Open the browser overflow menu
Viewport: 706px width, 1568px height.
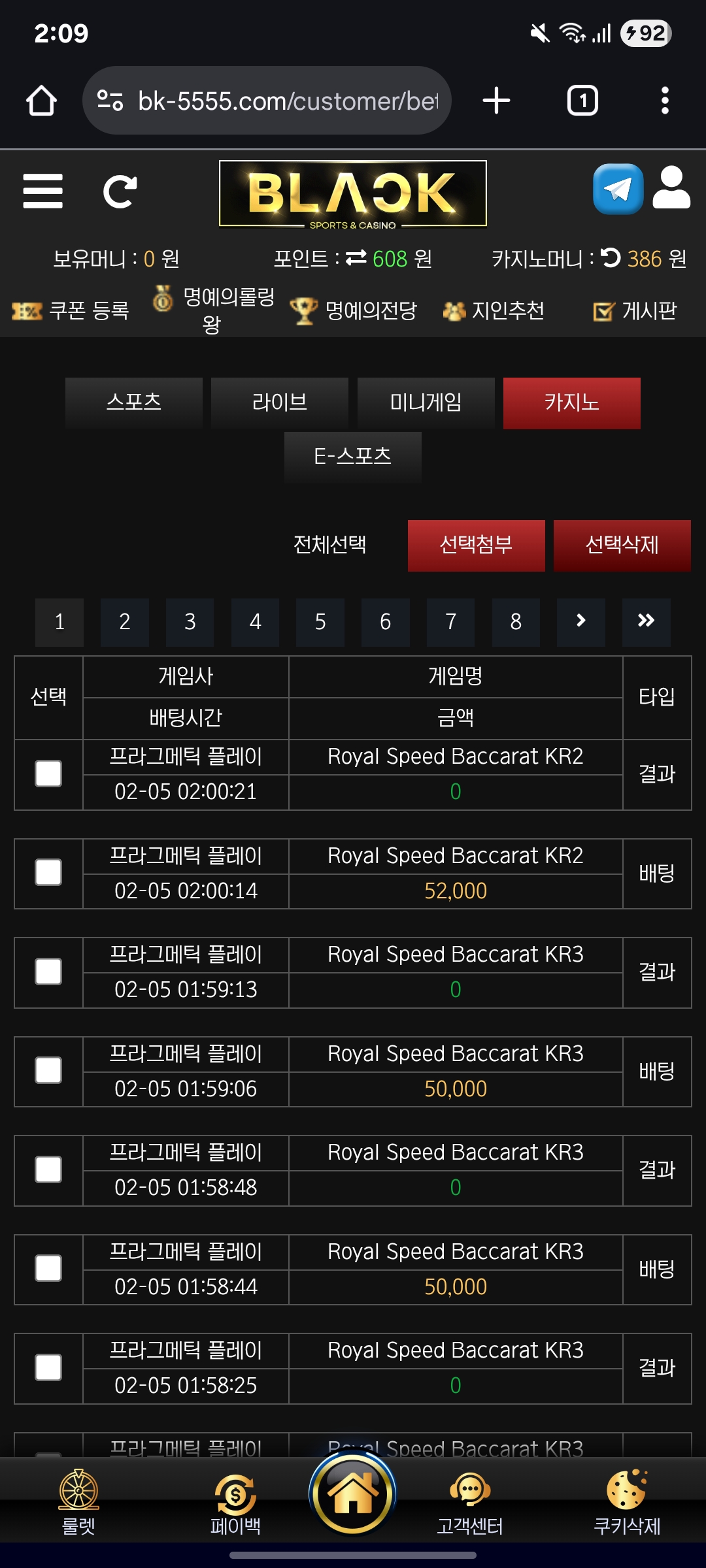click(x=665, y=101)
